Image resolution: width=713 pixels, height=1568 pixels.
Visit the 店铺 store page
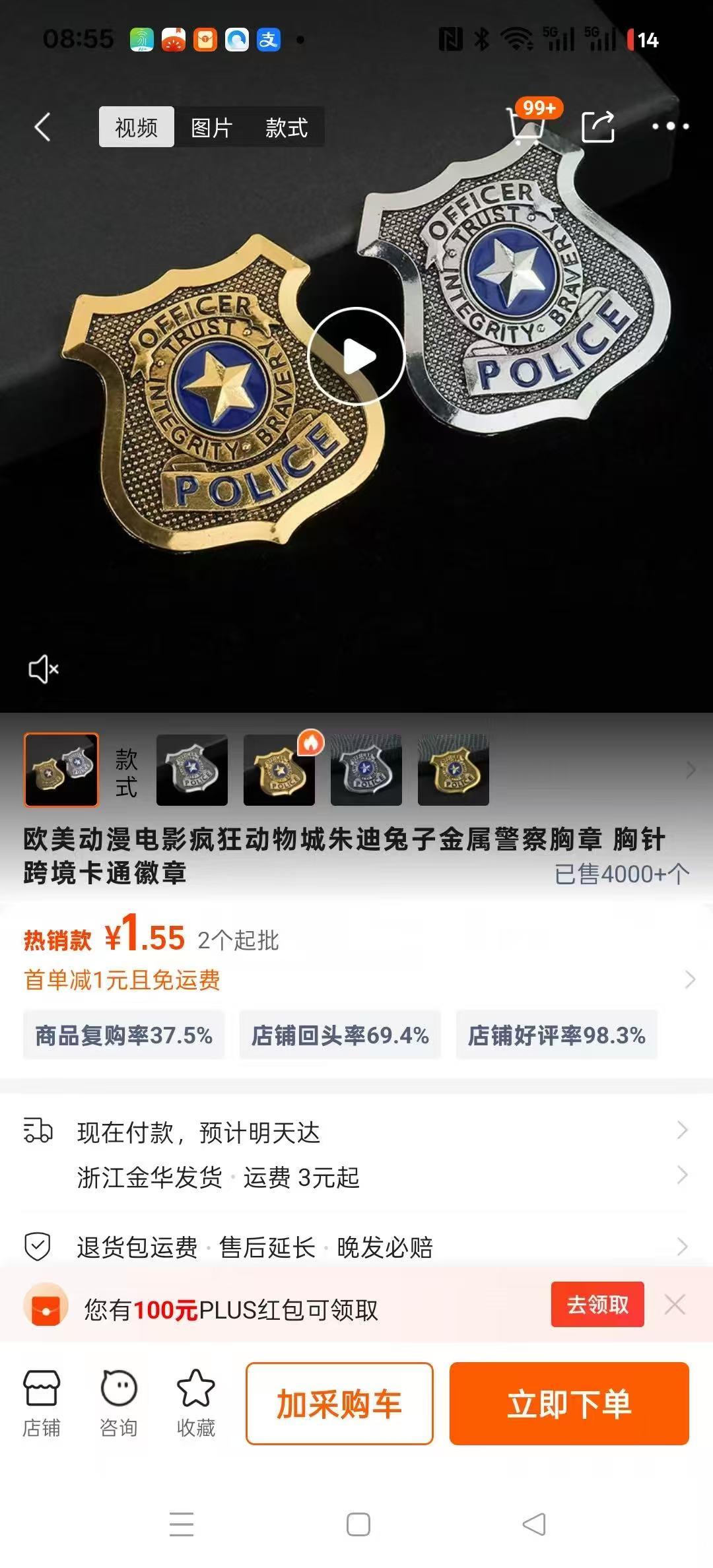point(42,1402)
